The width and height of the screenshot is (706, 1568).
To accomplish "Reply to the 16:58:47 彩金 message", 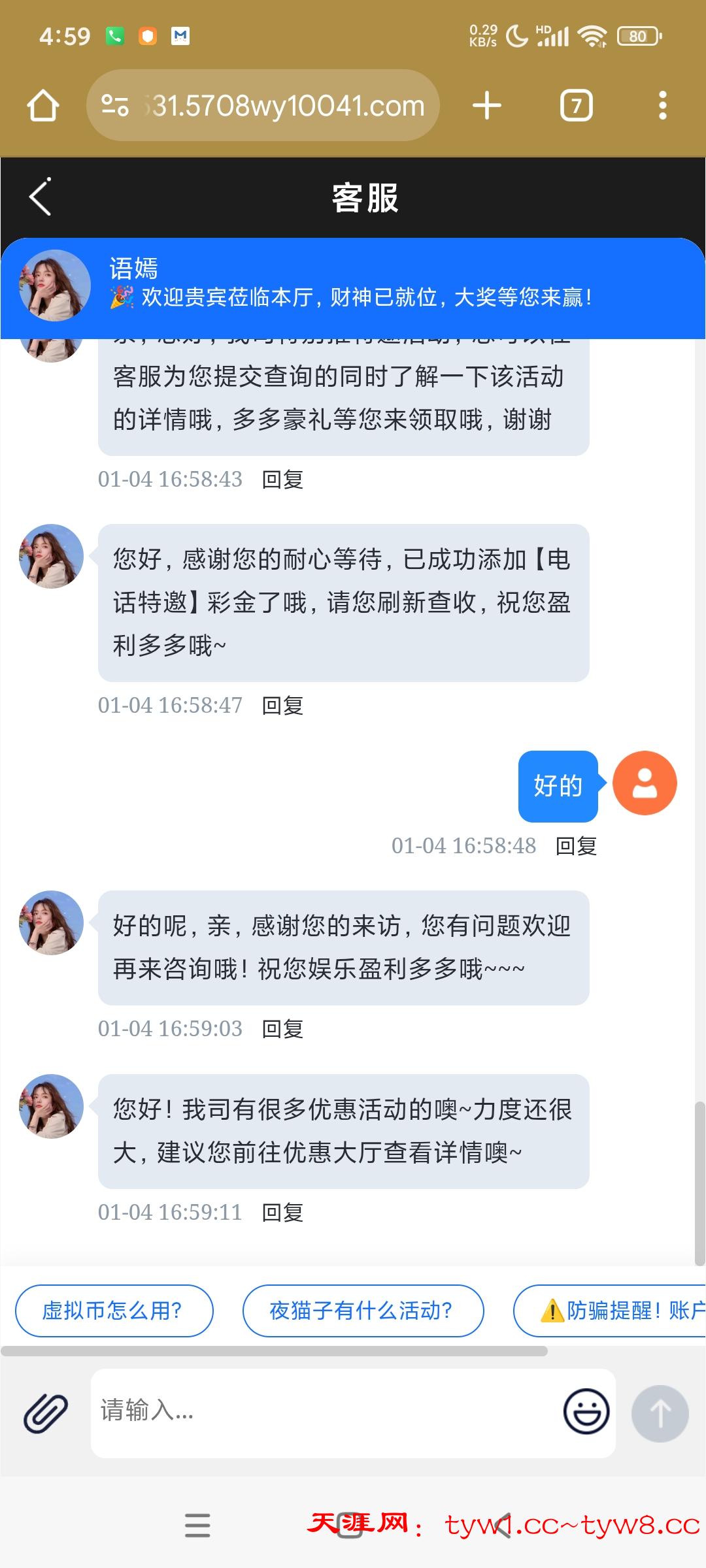I will pyautogui.click(x=282, y=706).
